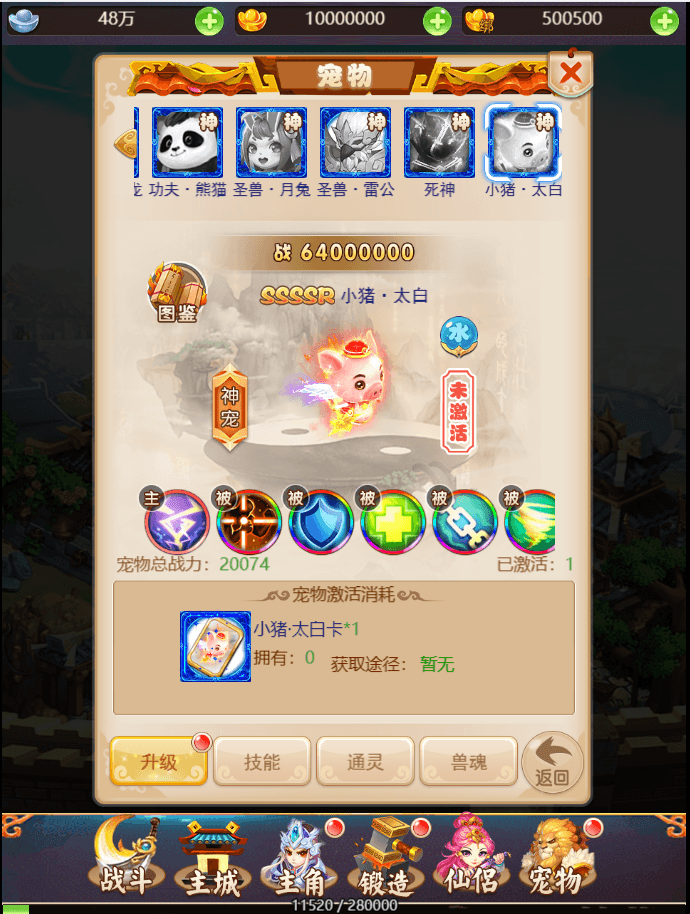Close the 宠物 panel
Image resolution: width=690 pixels, height=914 pixels.
pyautogui.click(x=571, y=73)
